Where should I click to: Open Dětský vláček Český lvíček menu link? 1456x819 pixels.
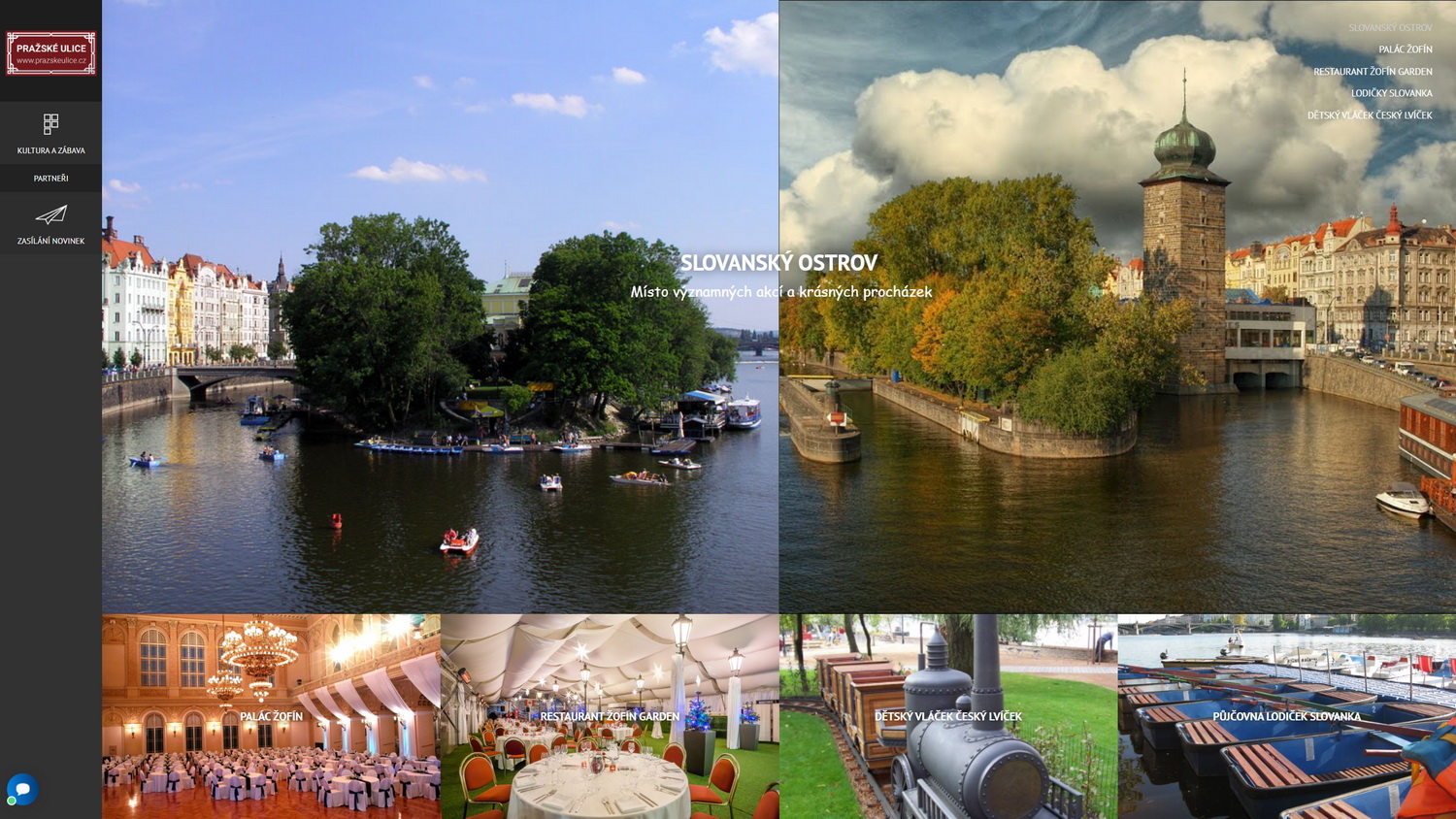pos(1369,115)
